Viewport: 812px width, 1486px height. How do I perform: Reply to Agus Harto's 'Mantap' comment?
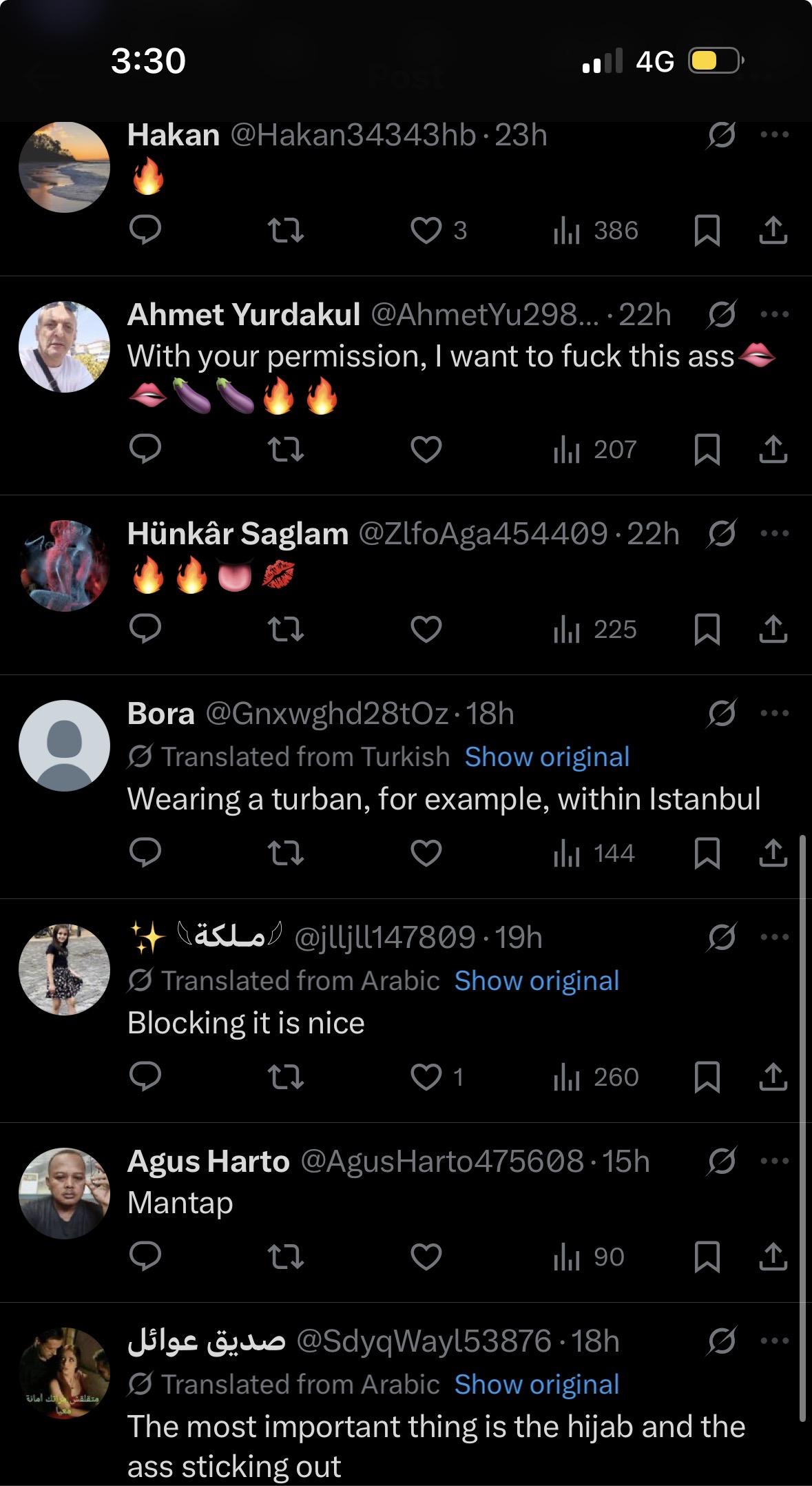[145, 1257]
